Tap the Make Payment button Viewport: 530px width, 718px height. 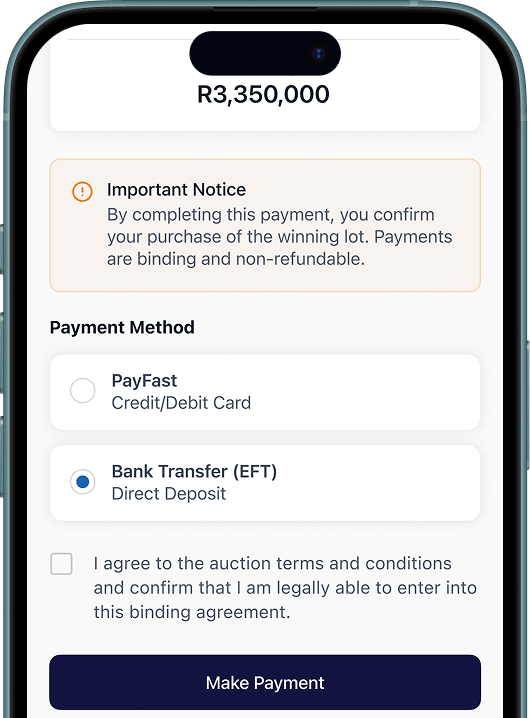pyautogui.click(x=265, y=682)
